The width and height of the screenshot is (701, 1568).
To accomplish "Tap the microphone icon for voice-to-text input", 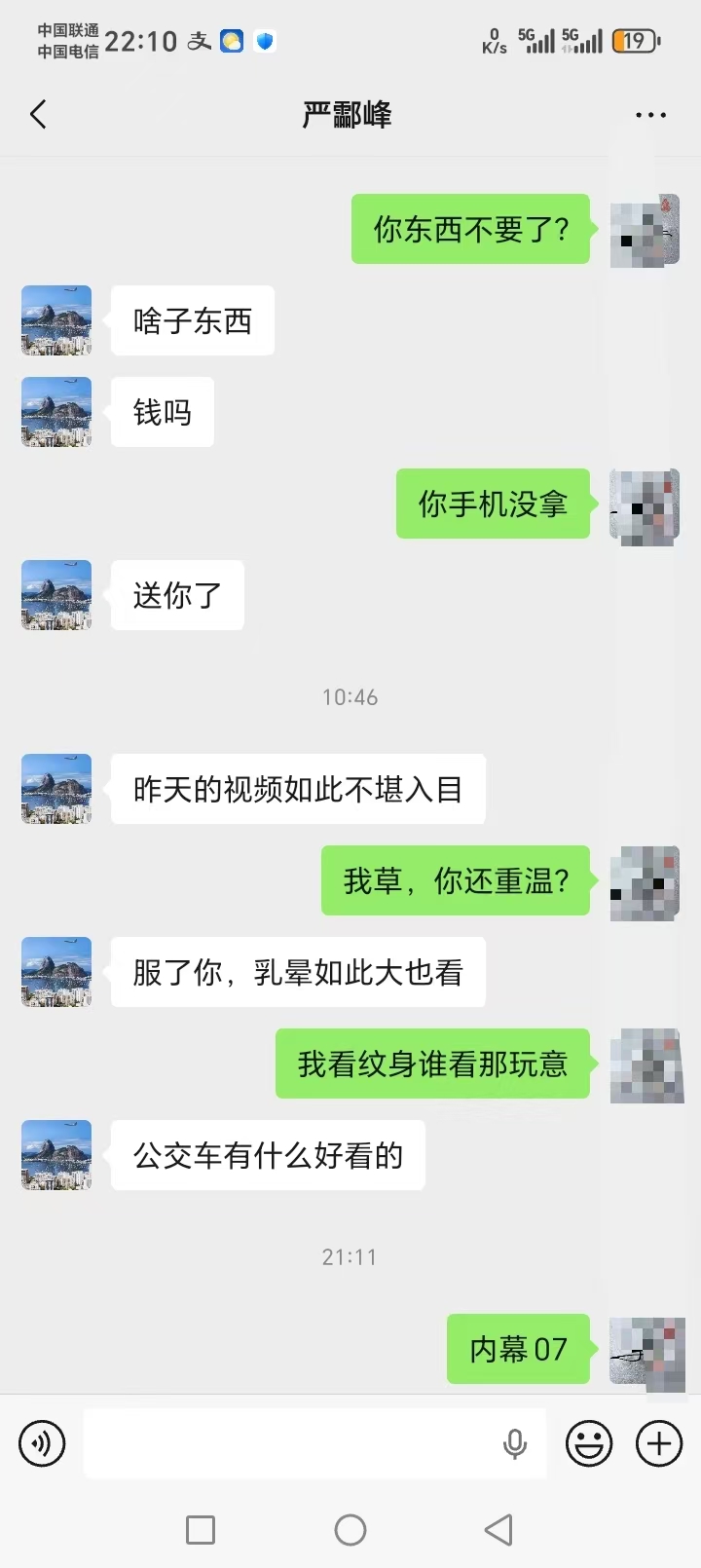I will (x=514, y=1443).
